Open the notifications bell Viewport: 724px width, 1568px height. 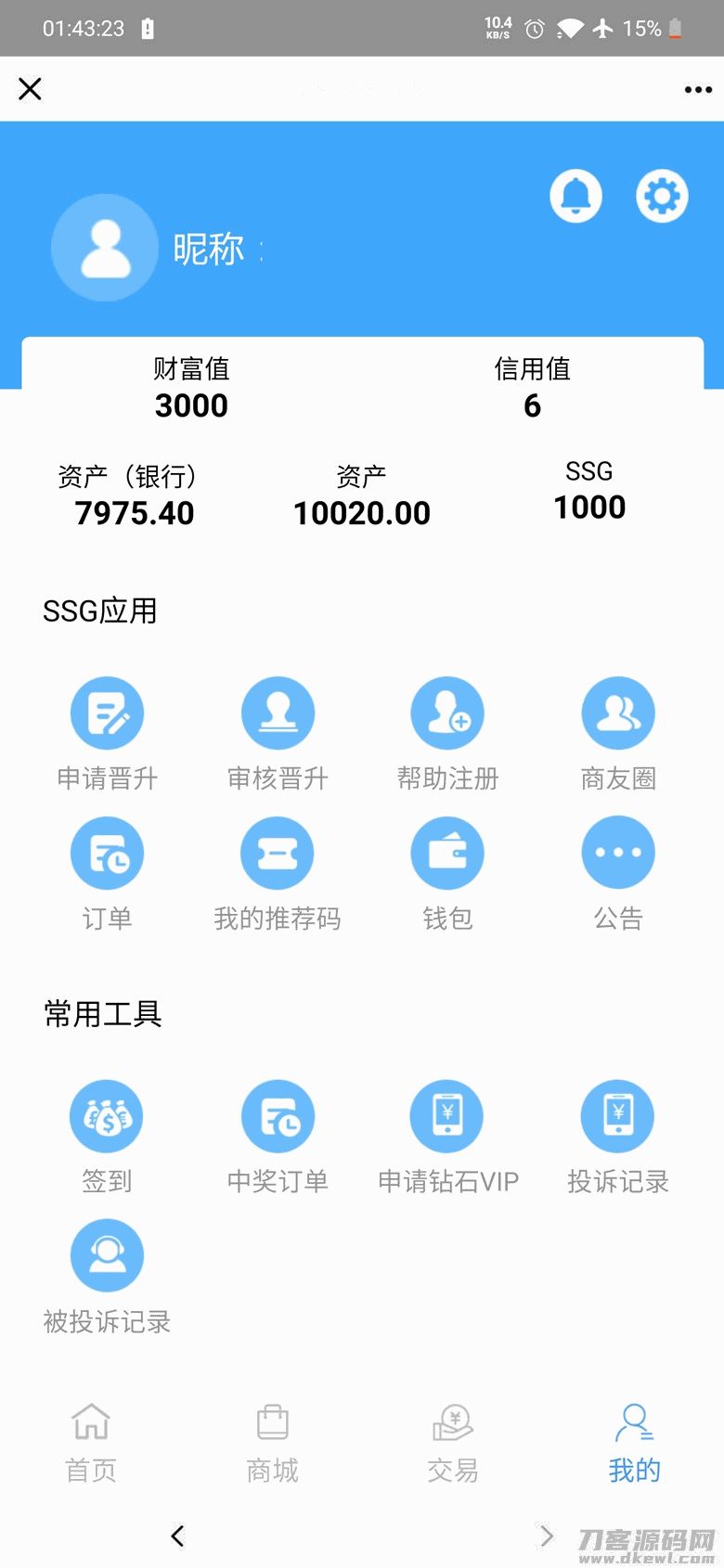[575, 196]
